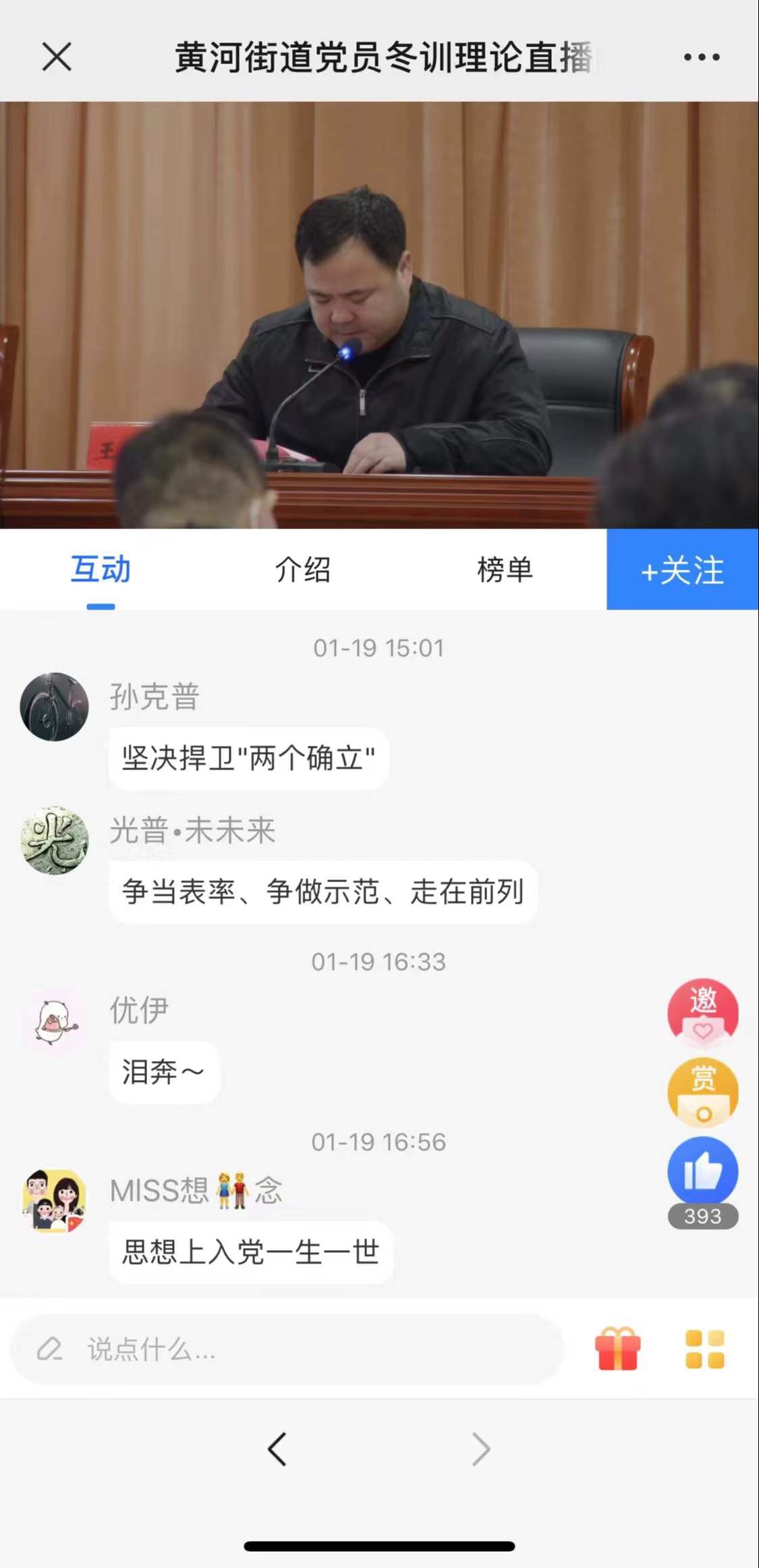Open the three-dot overflow menu
759x1568 pixels.
click(702, 57)
